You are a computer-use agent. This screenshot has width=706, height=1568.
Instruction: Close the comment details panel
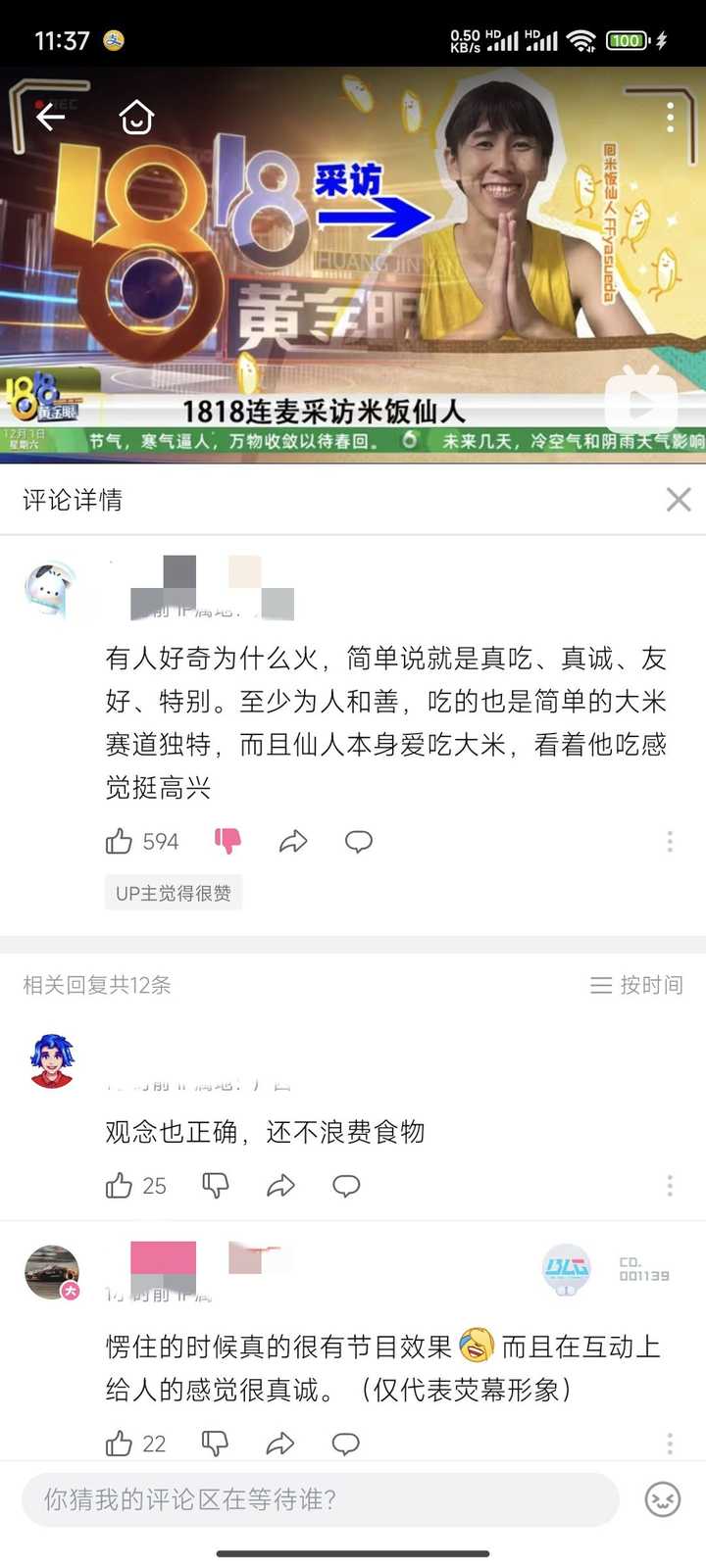[679, 500]
